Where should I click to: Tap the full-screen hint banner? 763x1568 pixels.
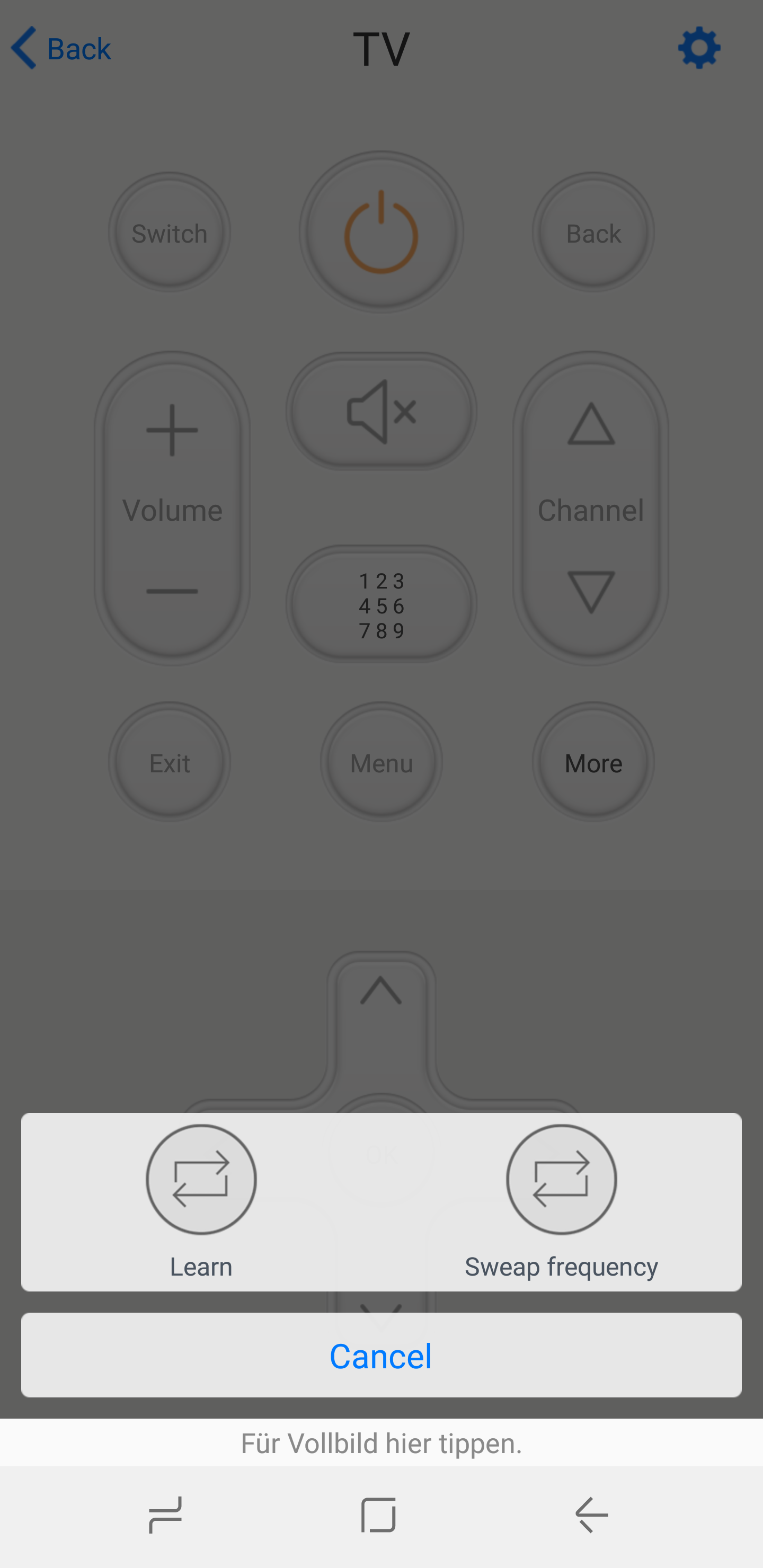[381, 1442]
